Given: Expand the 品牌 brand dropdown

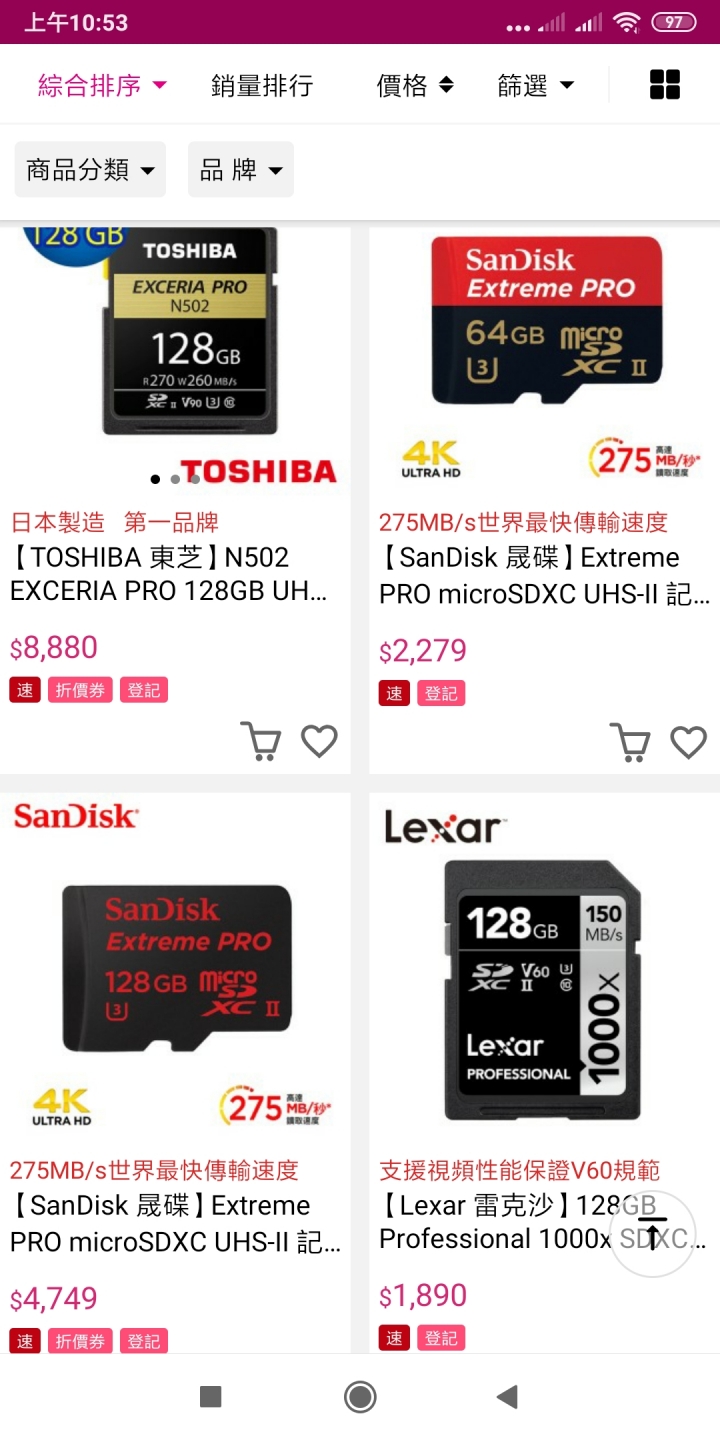Looking at the screenshot, I should (x=241, y=170).
